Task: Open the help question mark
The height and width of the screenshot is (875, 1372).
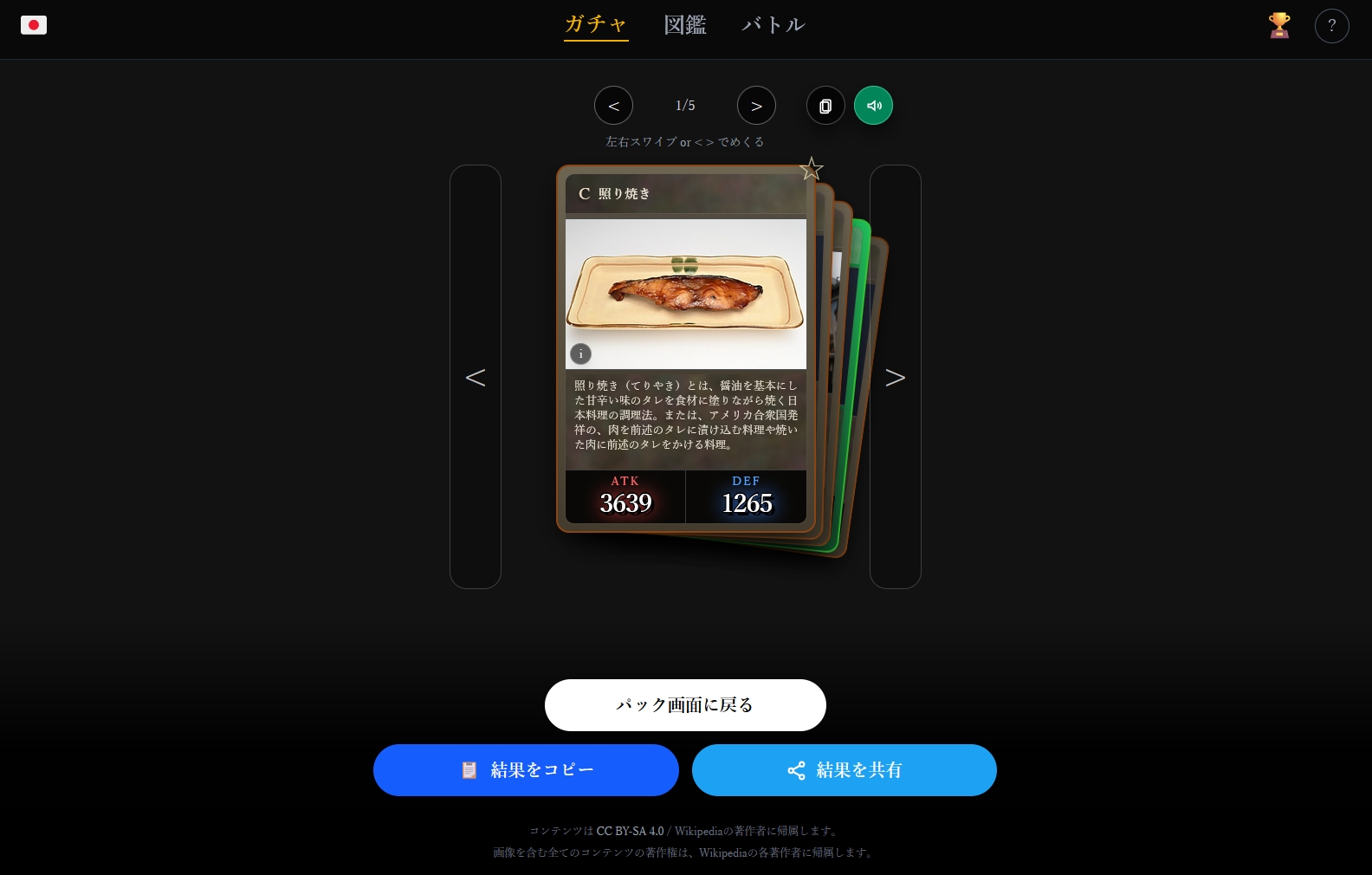Action: click(1331, 26)
